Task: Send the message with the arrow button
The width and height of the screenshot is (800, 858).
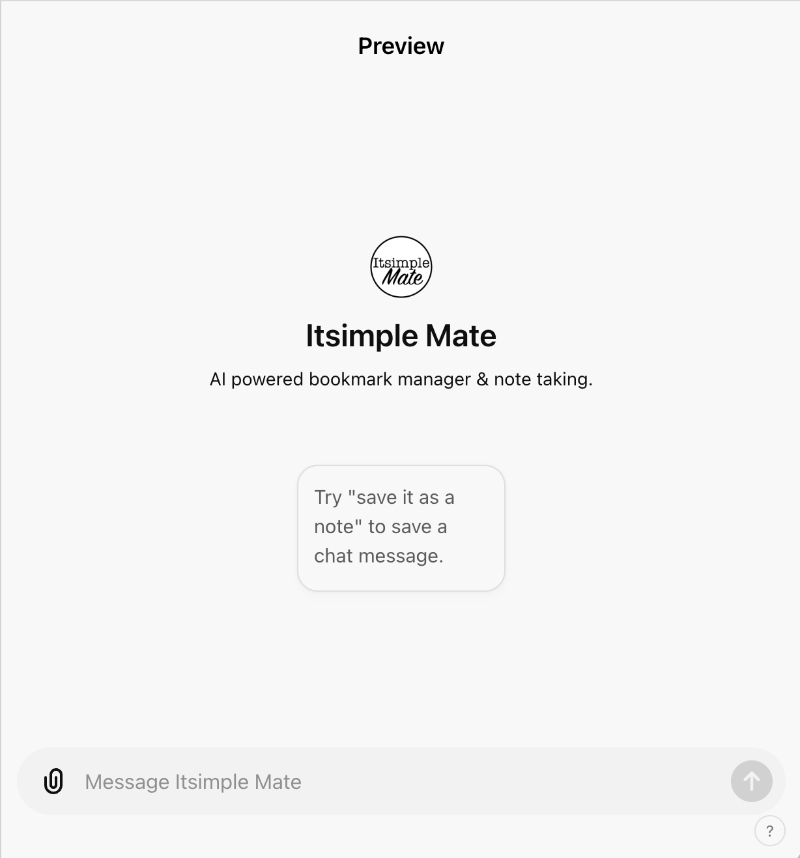Action: pos(751,781)
